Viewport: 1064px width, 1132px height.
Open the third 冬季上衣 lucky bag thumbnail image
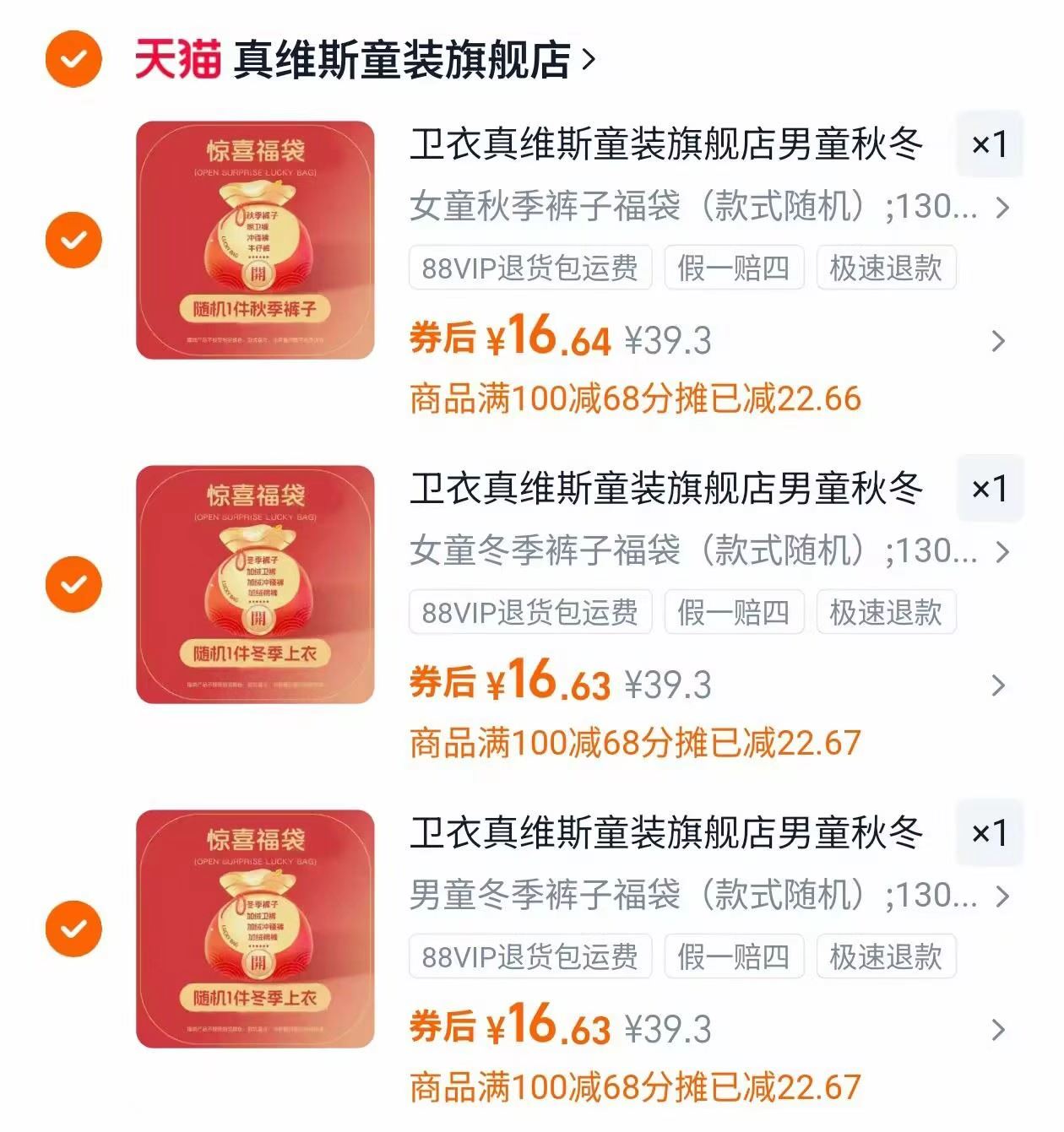253,929
